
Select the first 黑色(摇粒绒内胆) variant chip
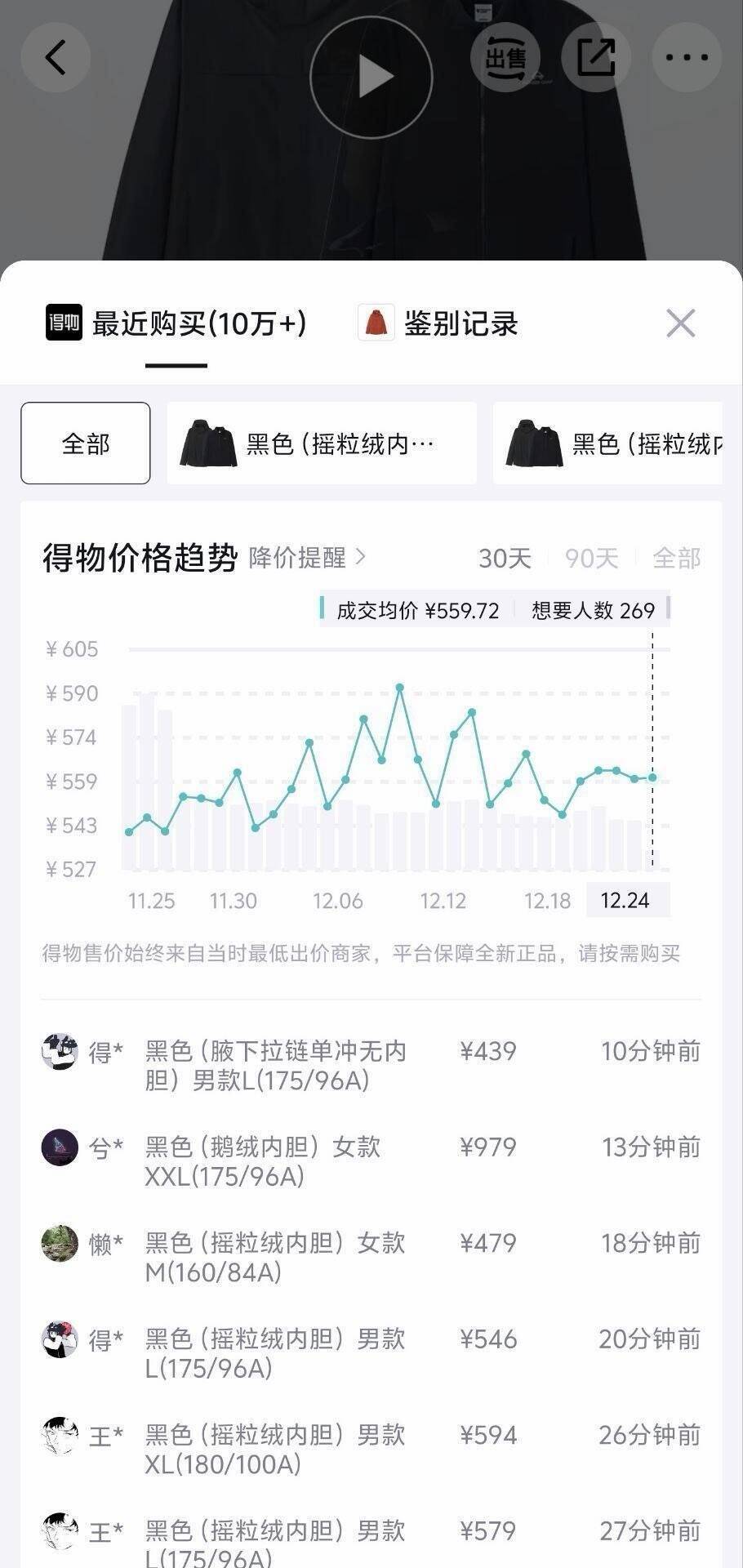pyautogui.click(x=321, y=443)
